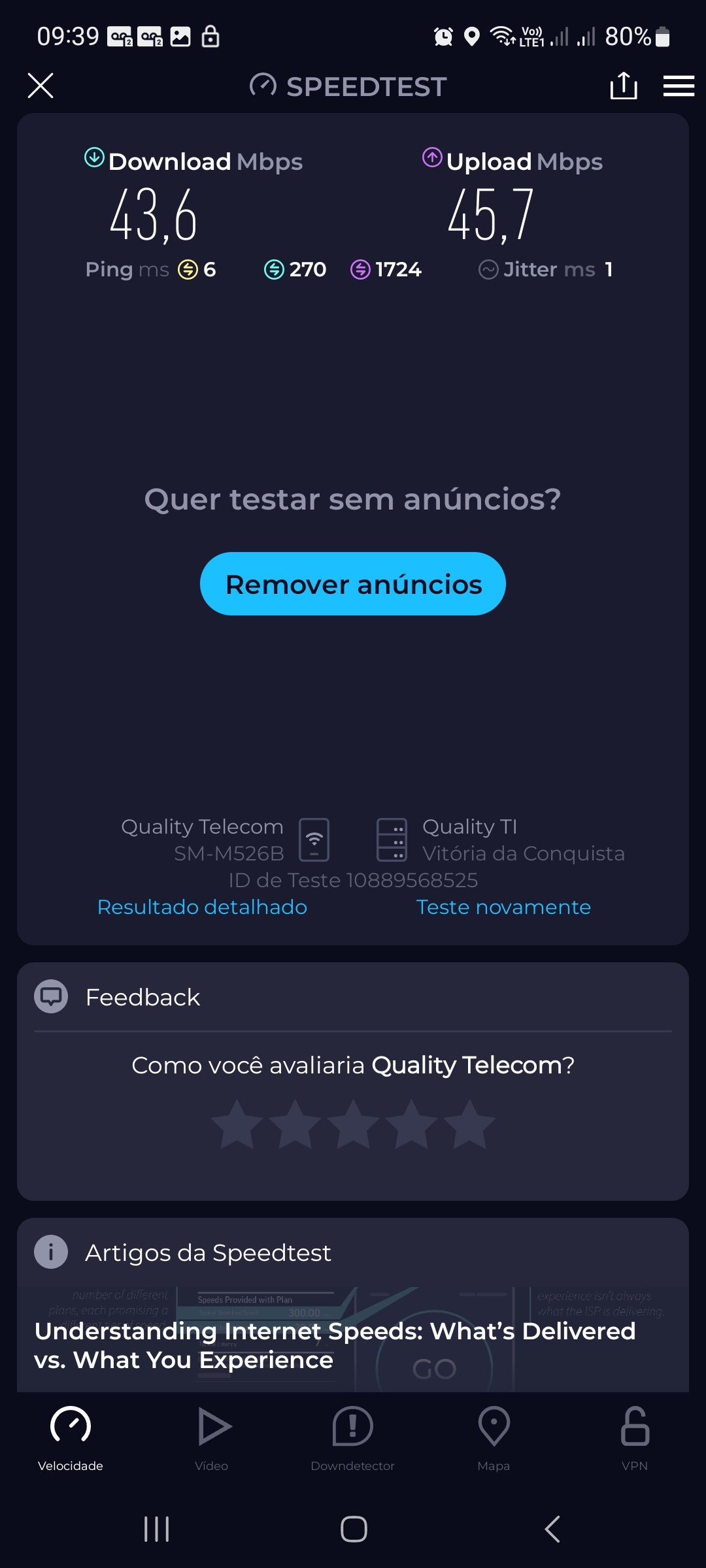Go to the system home screen
The image size is (706, 1568).
pos(354,1529)
